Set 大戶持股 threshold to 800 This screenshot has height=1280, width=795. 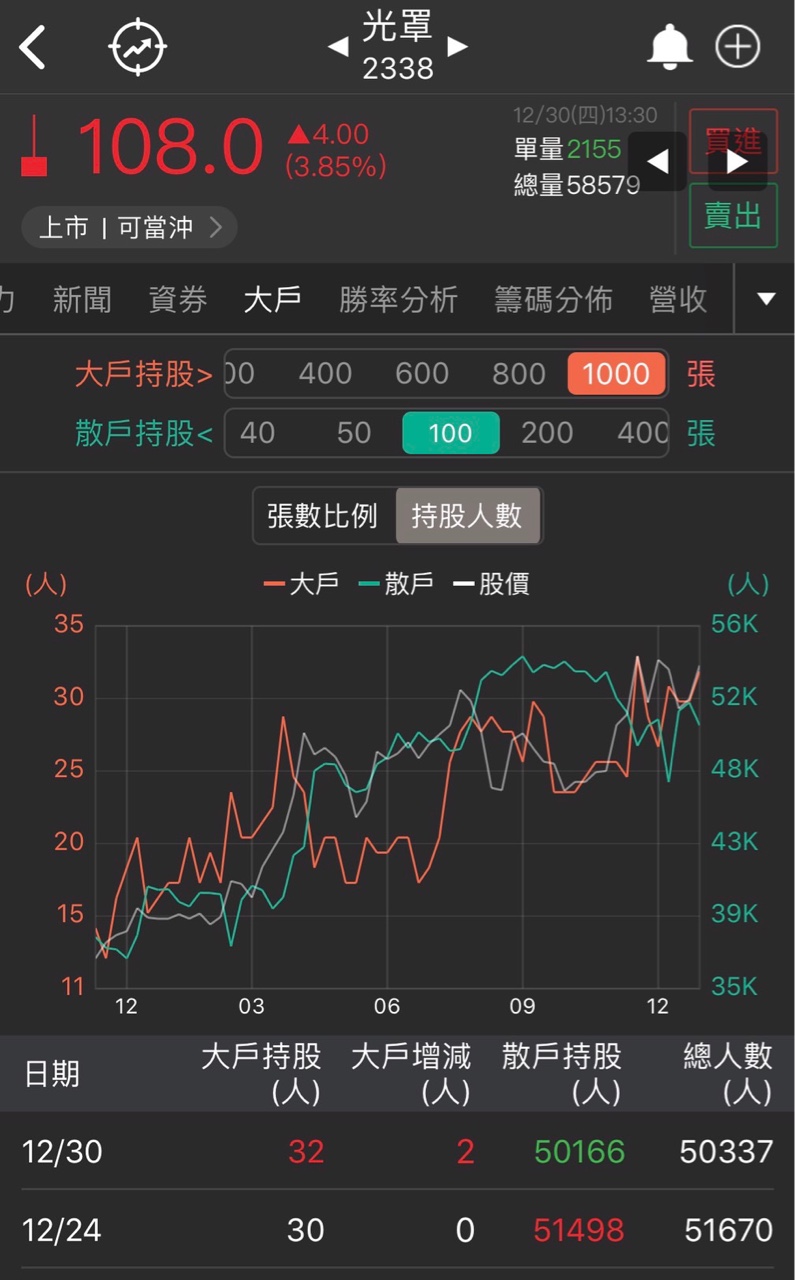518,374
